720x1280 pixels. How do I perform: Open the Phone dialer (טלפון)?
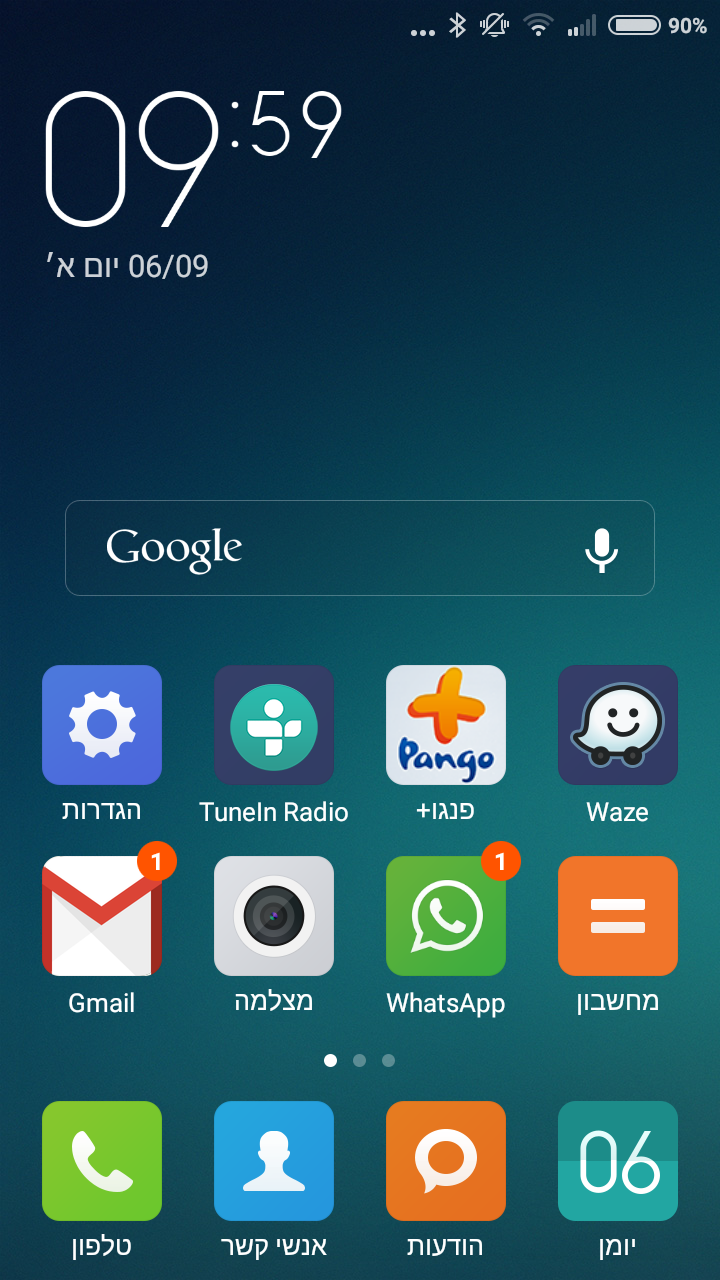click(x=102, y=1161)
